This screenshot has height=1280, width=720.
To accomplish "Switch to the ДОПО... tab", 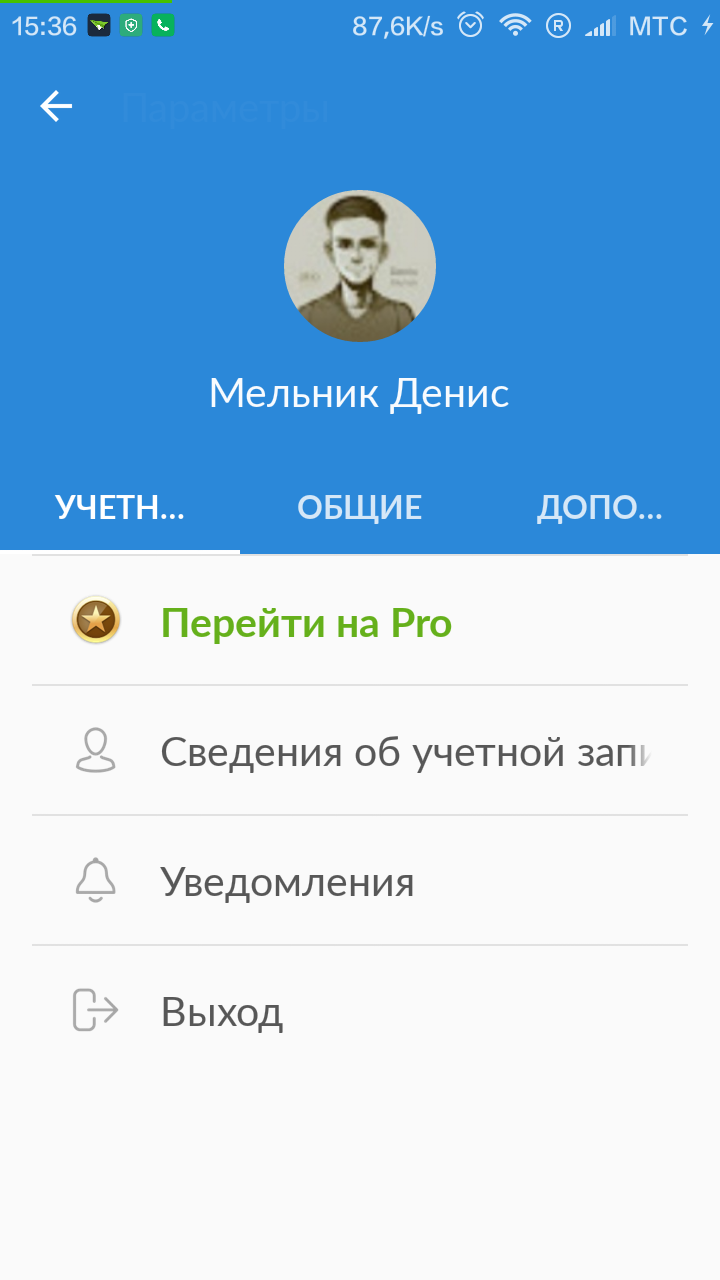I will click(x=599, y=508).
